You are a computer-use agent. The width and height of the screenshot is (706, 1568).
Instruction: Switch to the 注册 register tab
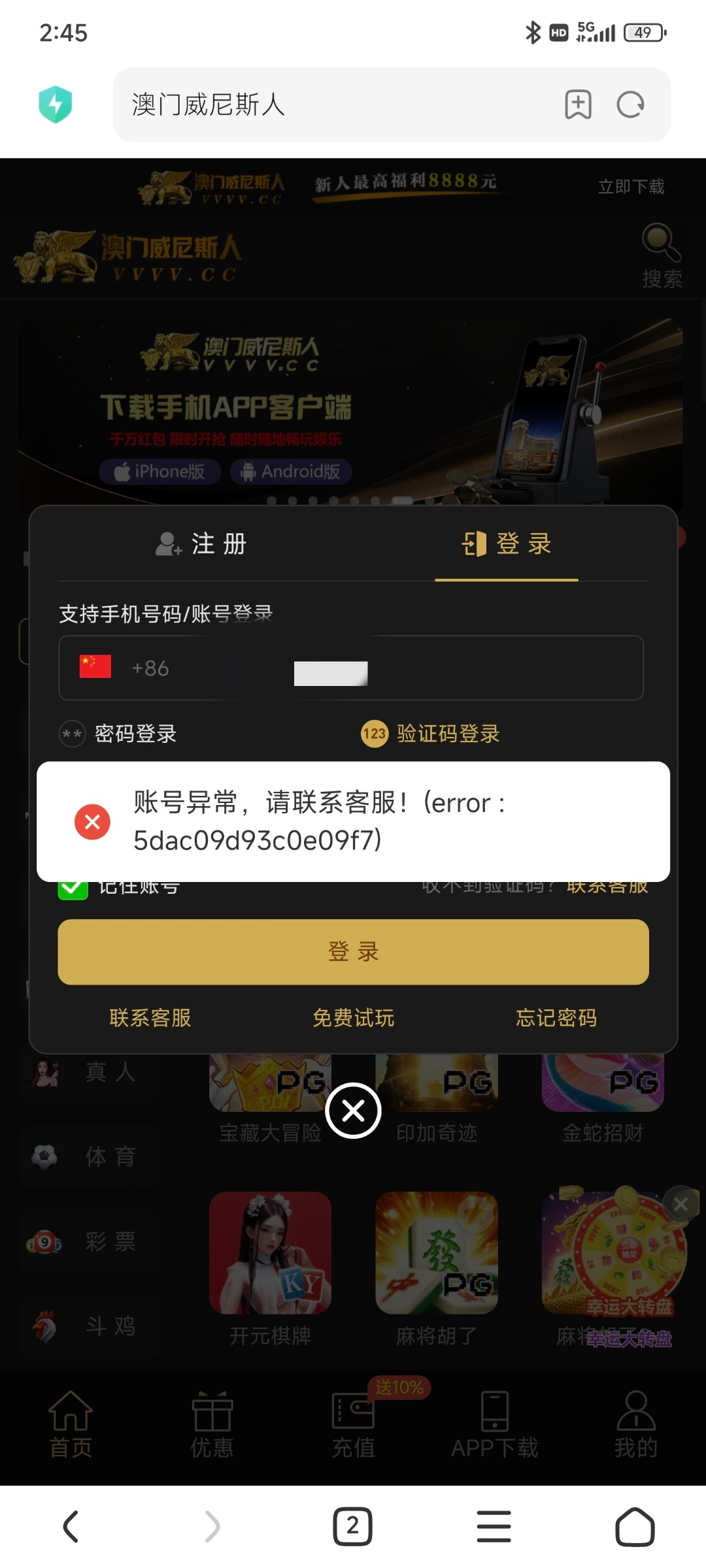pyautogui.click(x=201, y=544)
